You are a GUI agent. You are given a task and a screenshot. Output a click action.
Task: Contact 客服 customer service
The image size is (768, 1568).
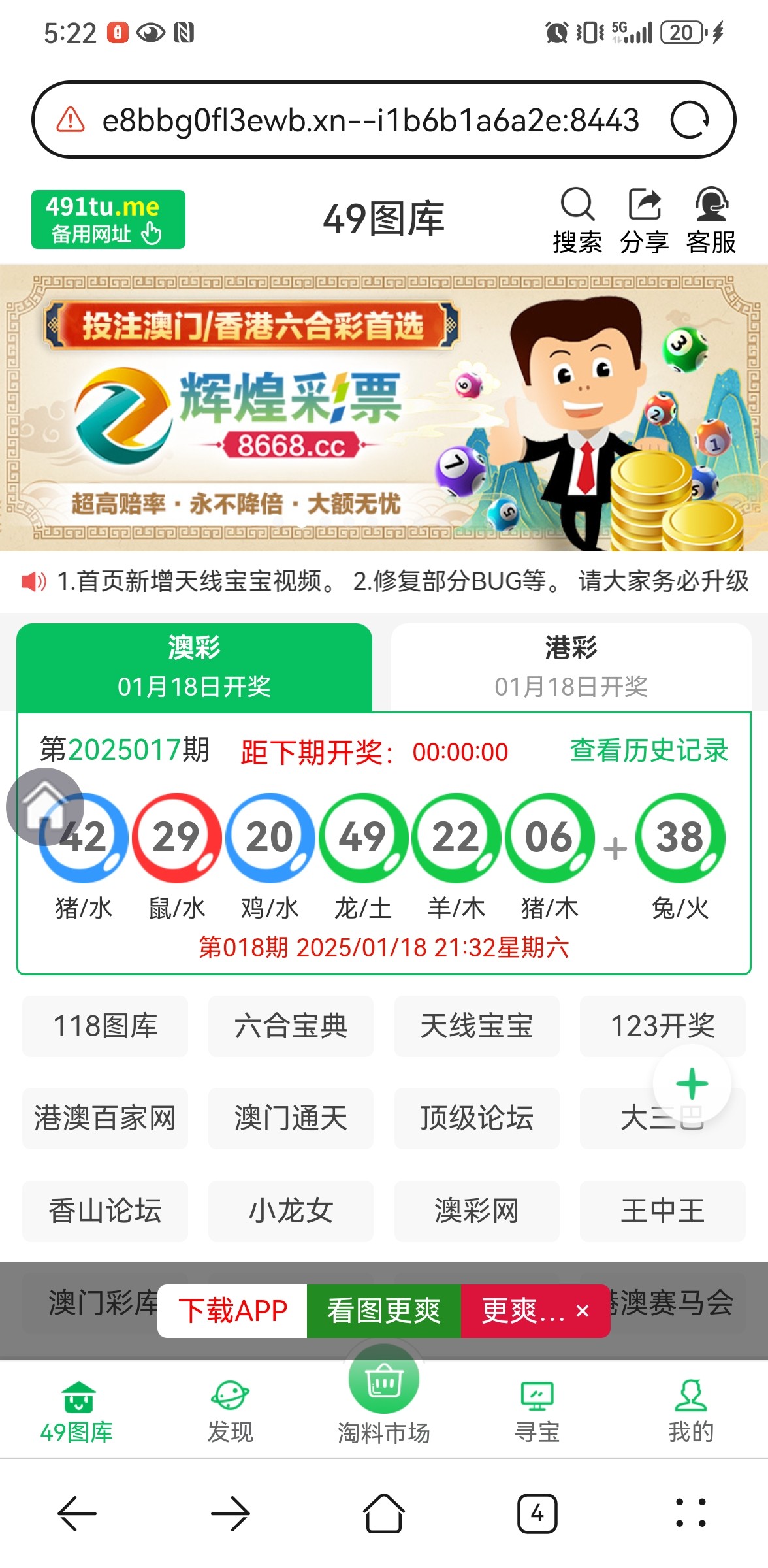711,220
